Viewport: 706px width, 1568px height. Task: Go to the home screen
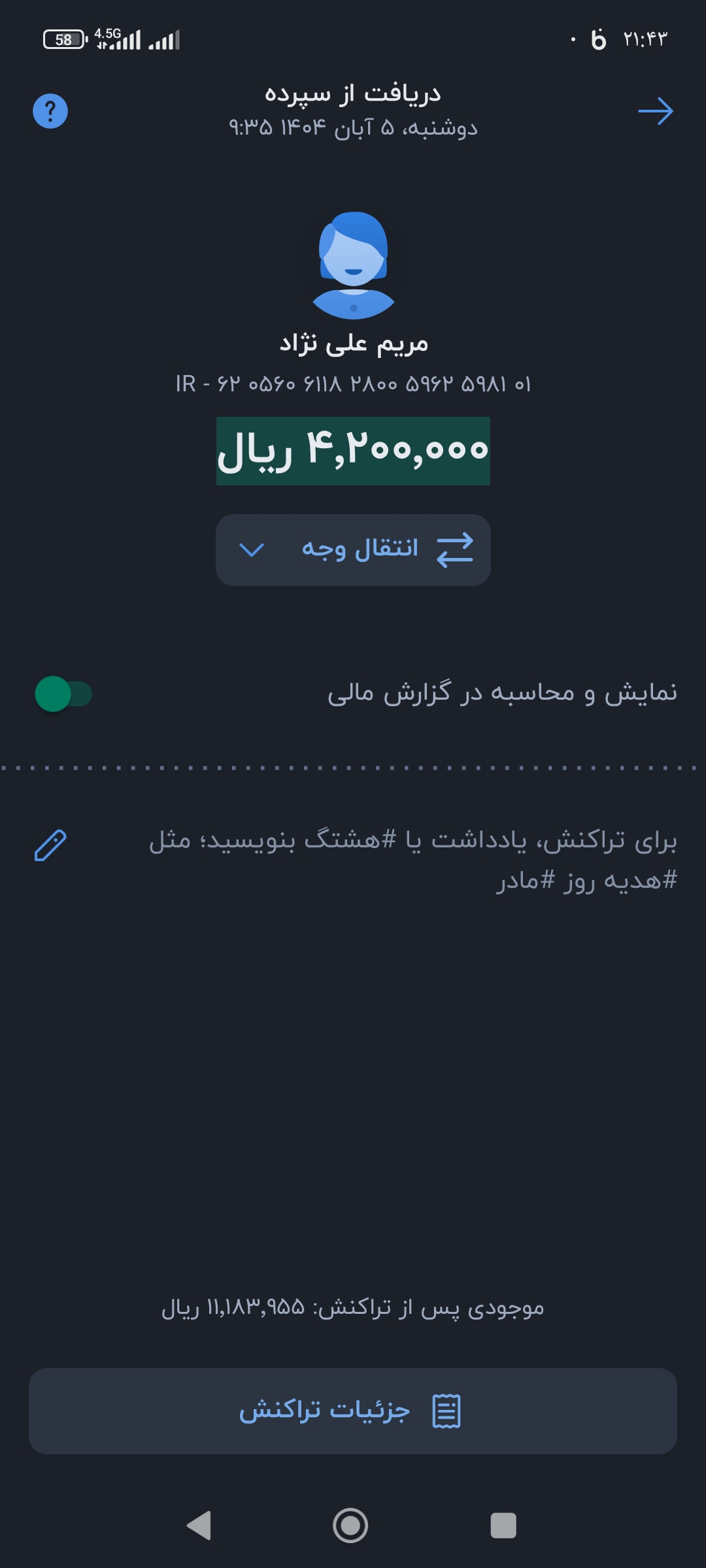pyautogui.click(x=350, y=1526)
